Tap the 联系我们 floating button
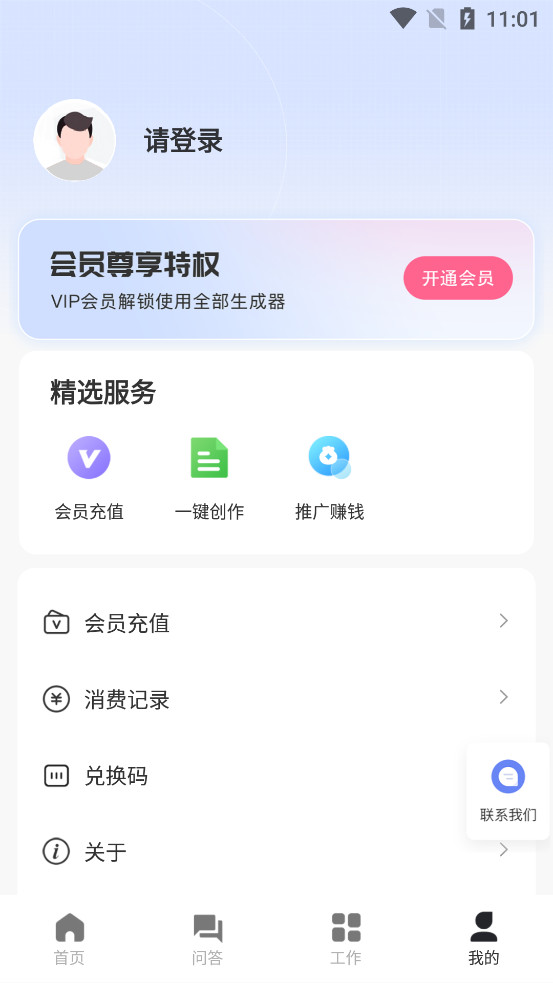This screenshot has width=553, height=983. 508,791
